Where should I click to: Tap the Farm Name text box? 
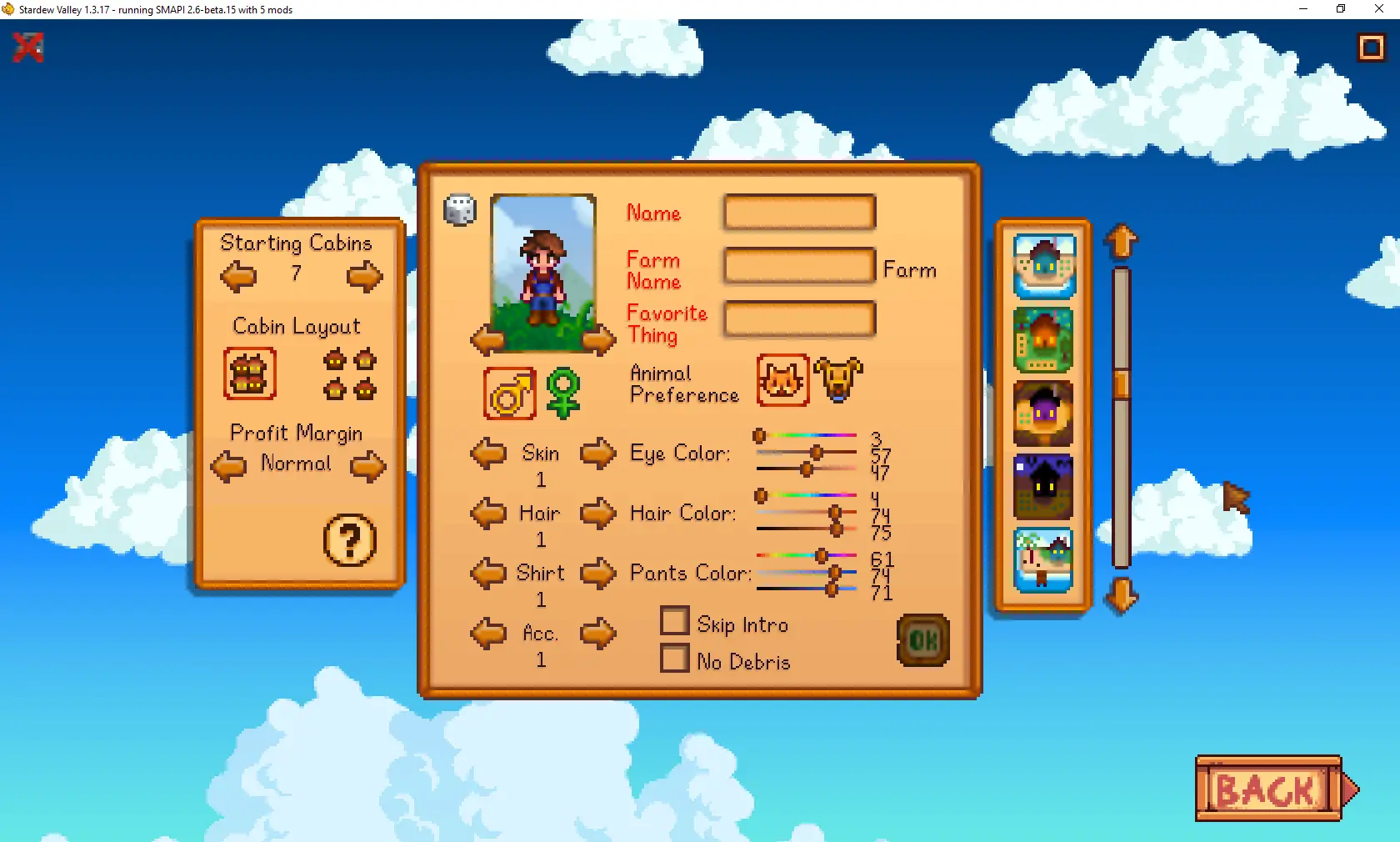800,267
